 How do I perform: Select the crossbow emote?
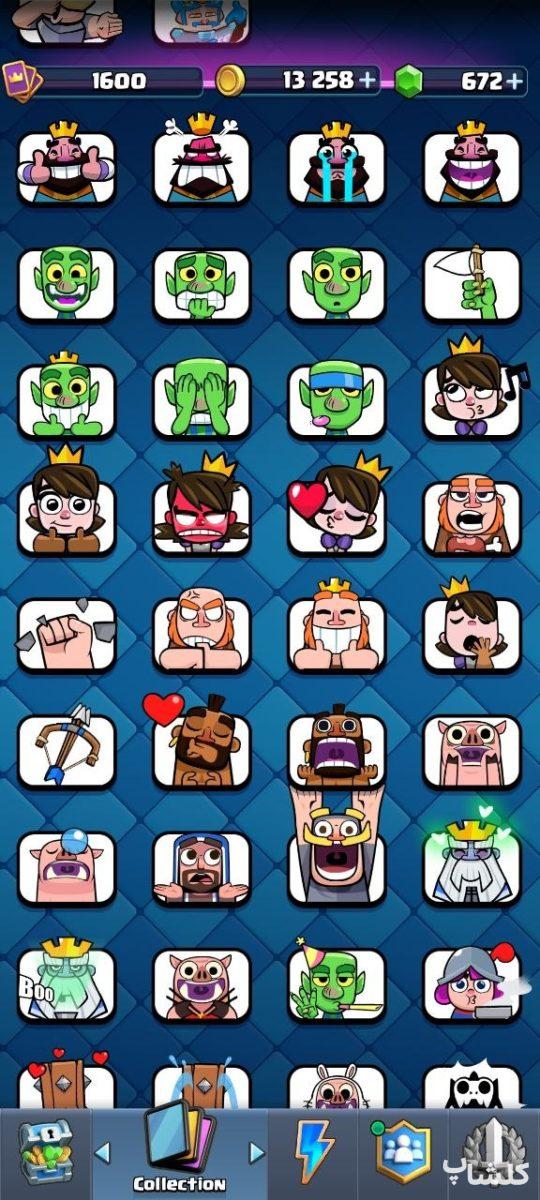pyautogui.click(x=66, y=750)
